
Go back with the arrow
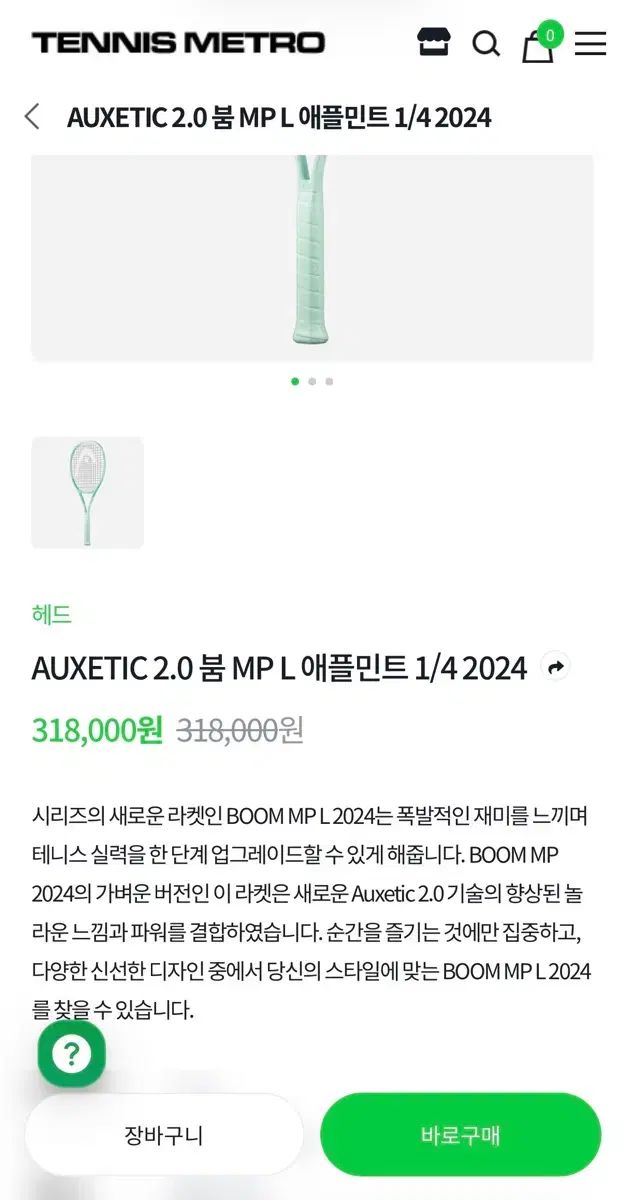pos(33,116)
